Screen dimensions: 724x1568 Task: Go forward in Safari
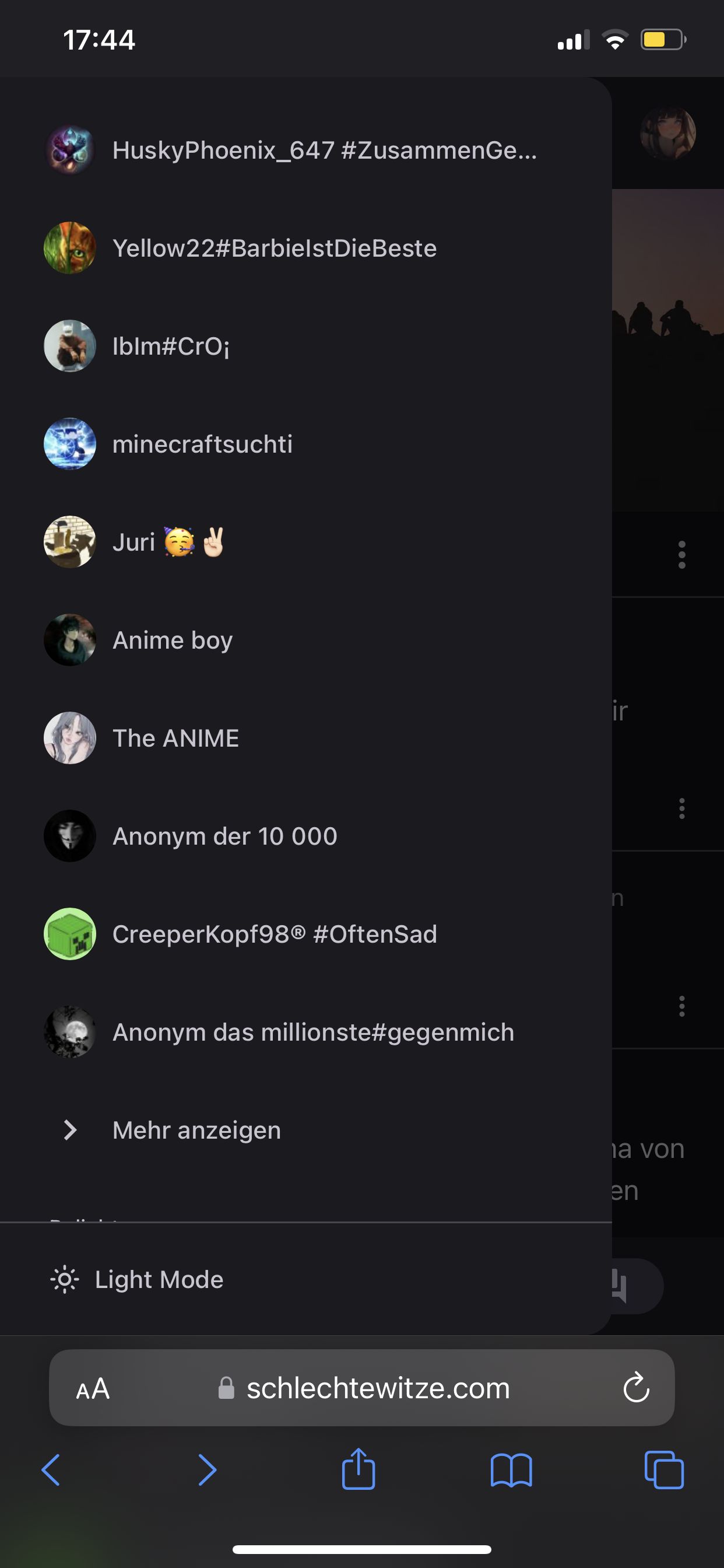[207, 1470]
